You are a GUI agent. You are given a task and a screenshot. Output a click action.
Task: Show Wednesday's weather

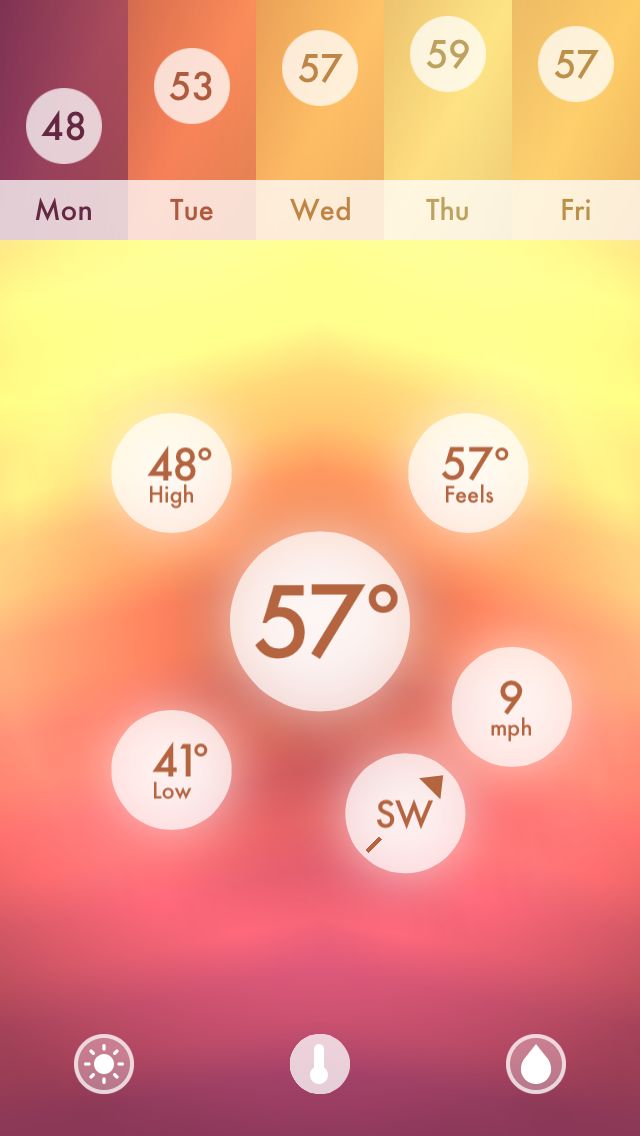(320, 210)
